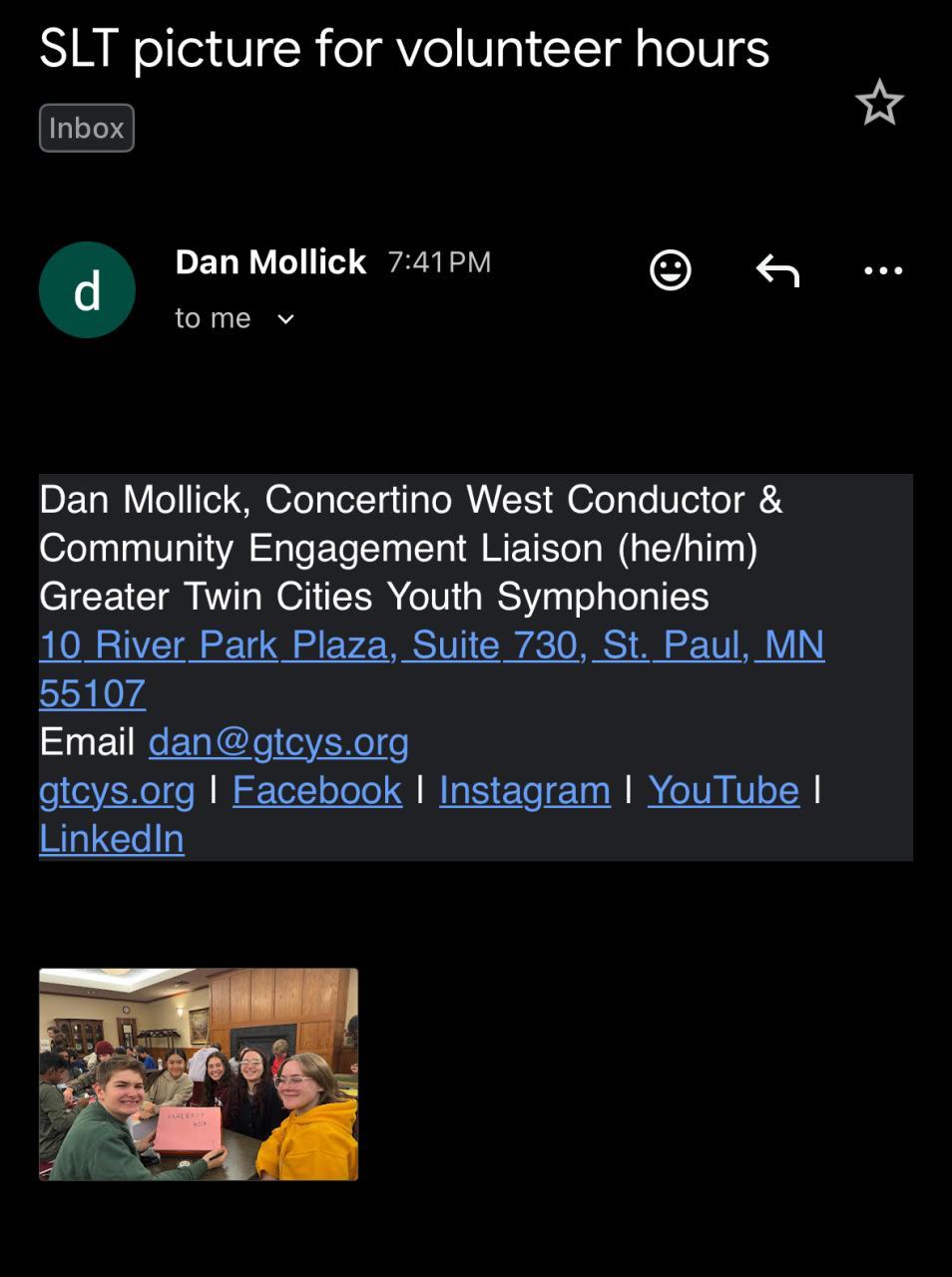
Task: Expand the recipient details next to 'to me'
Action: tap(286, 319)
